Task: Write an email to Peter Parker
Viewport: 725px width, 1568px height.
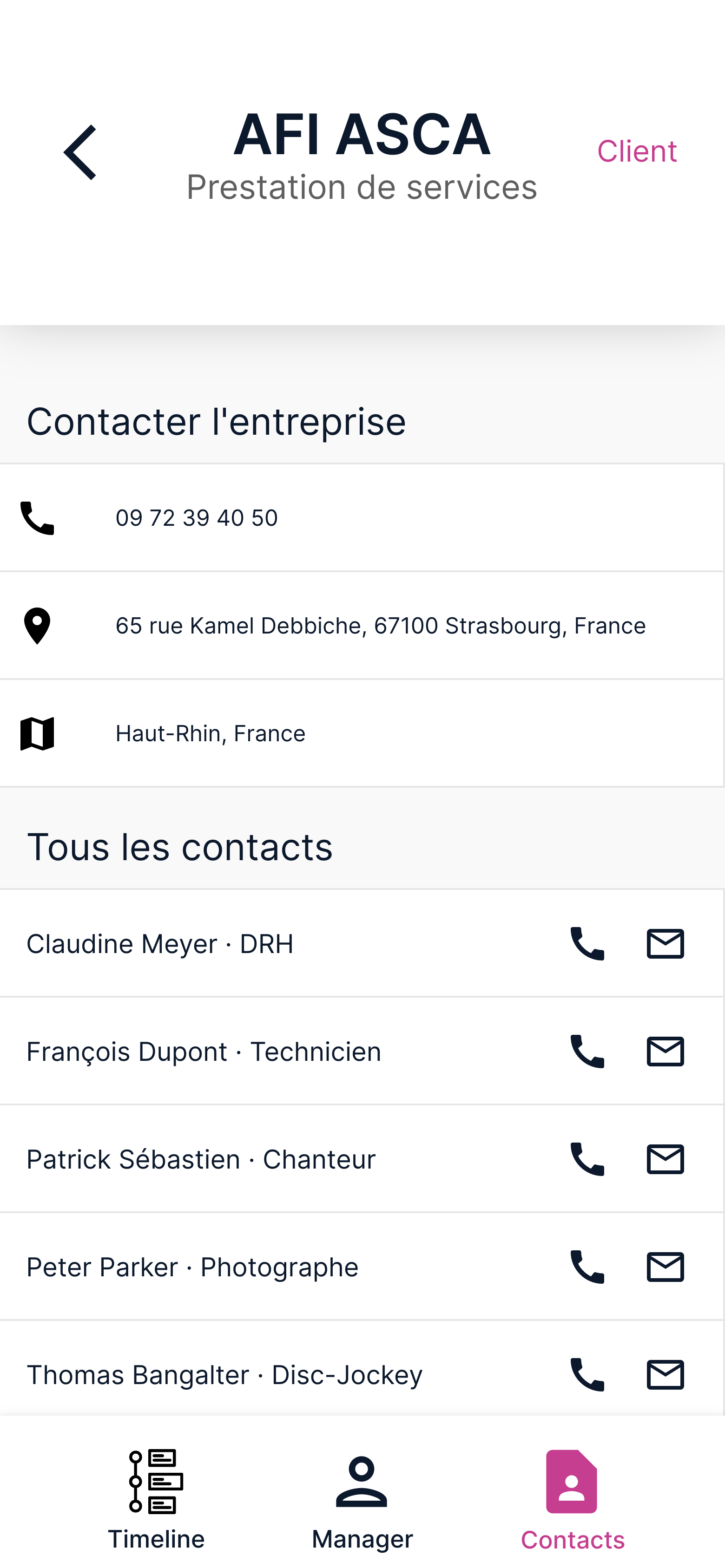Action: [666, 1267]
